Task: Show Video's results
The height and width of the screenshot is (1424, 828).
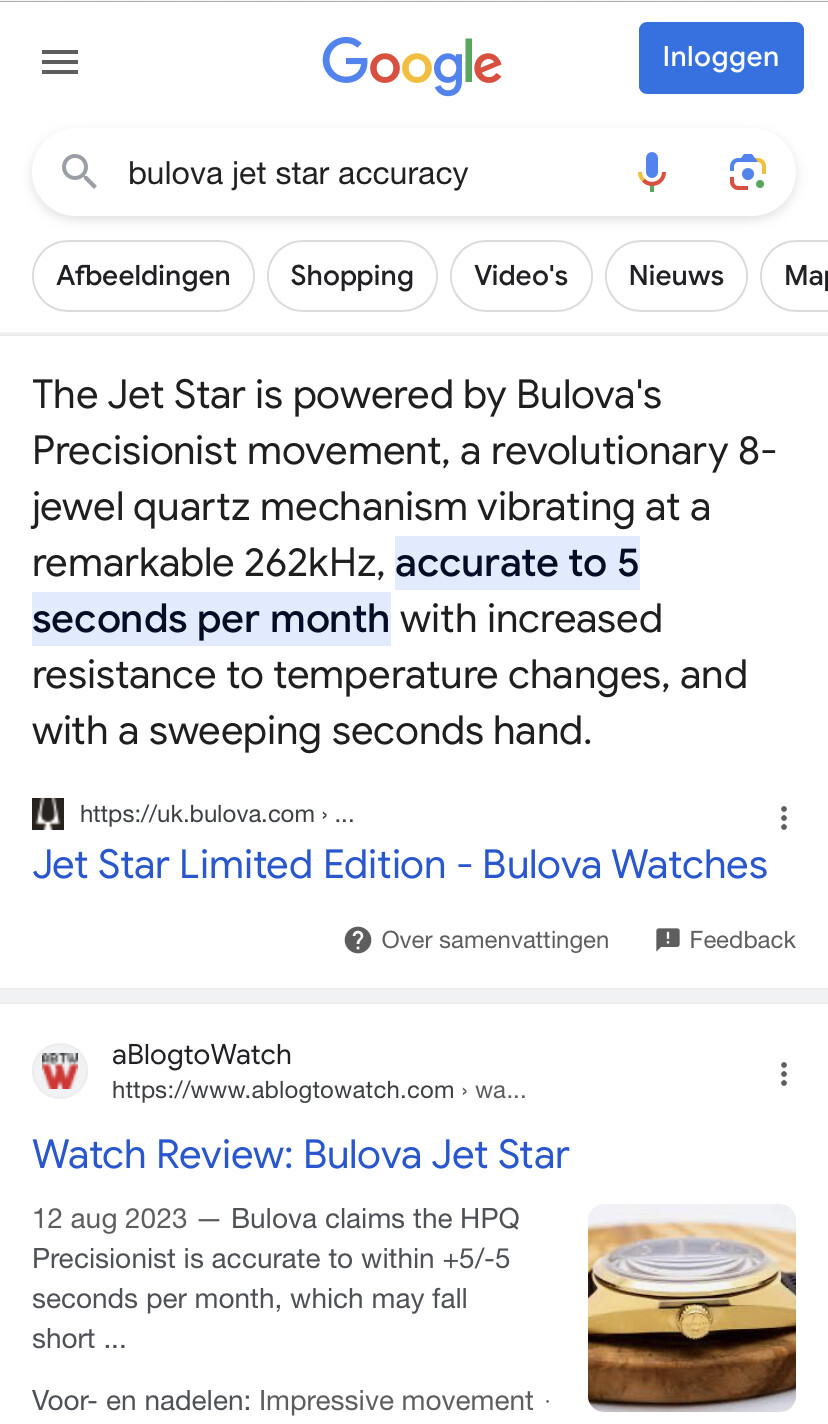Action: (521, 276)
